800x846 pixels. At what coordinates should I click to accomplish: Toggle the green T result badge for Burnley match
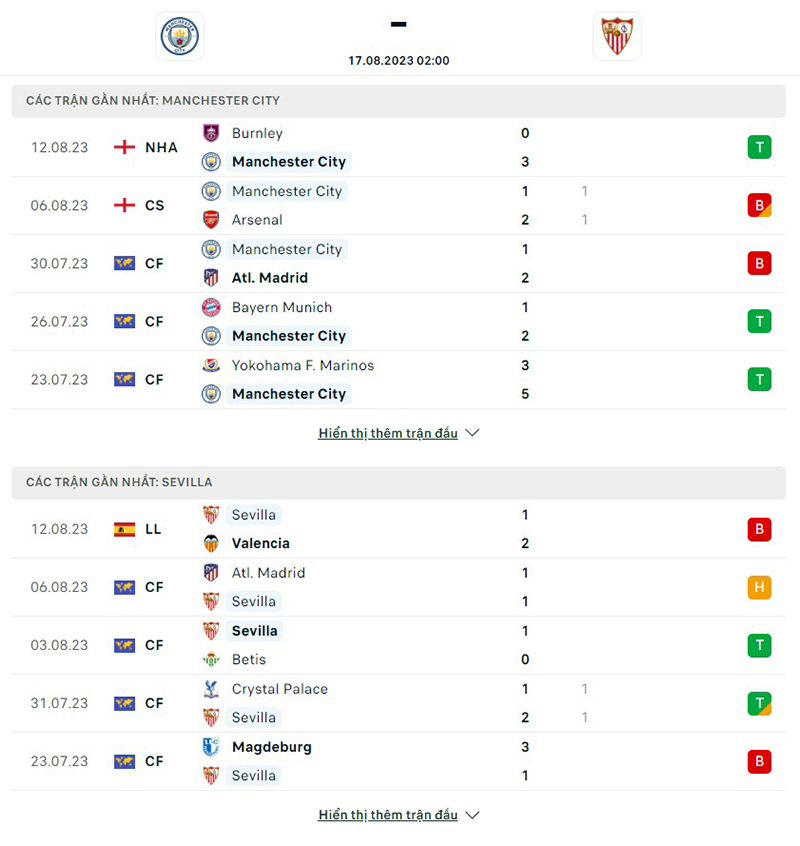coord(759,147)
